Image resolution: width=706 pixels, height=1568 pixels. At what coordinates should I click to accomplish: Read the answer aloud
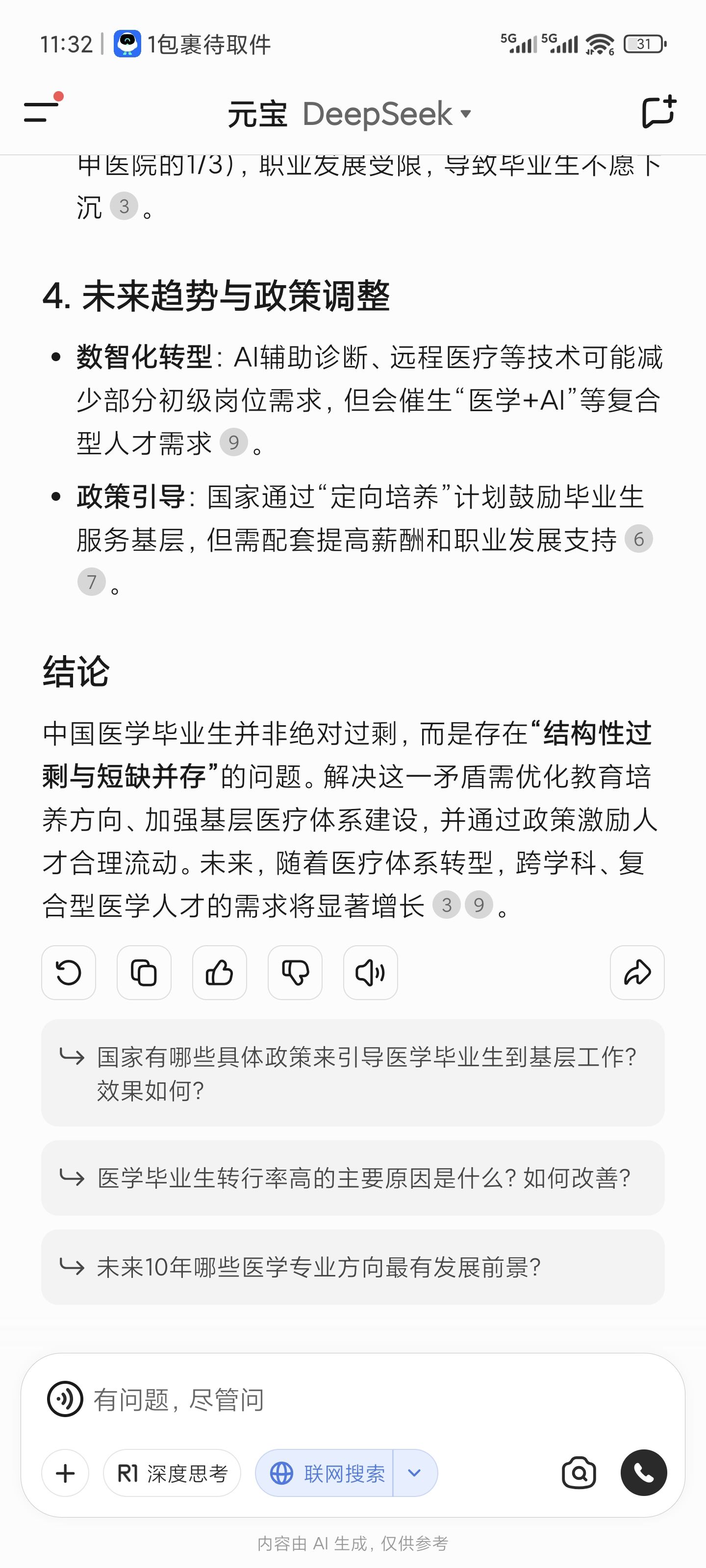click(370, 972)
